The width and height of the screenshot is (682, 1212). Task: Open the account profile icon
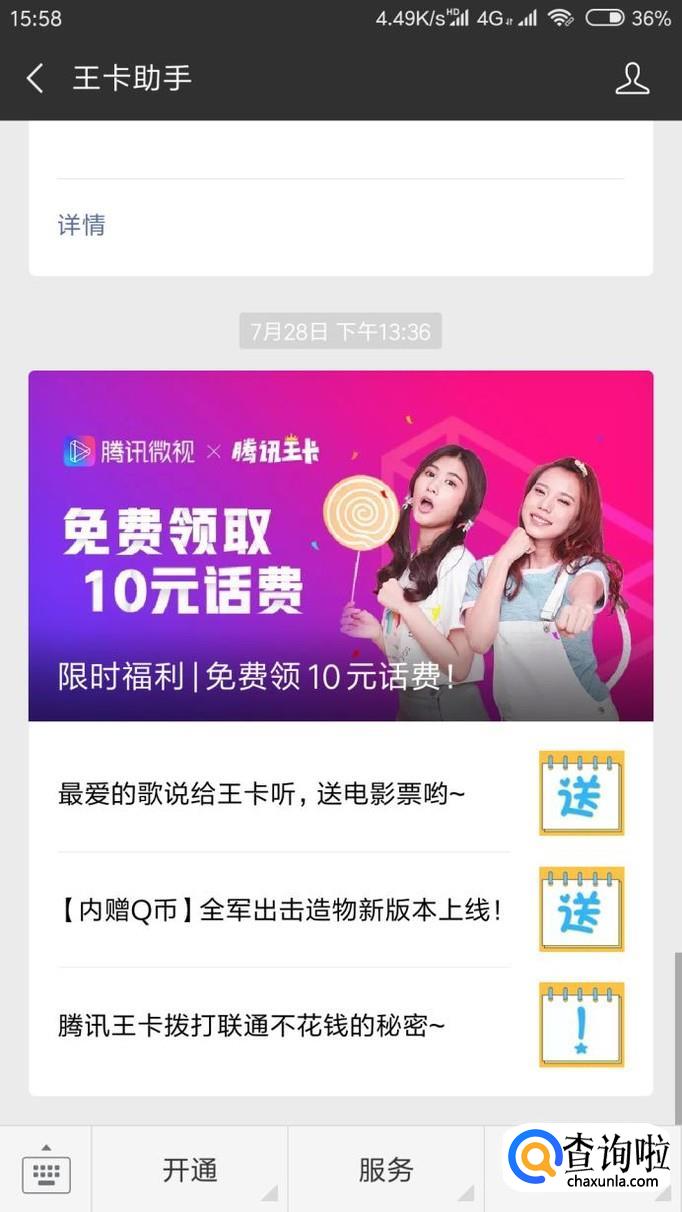click(x=632, y=79)
